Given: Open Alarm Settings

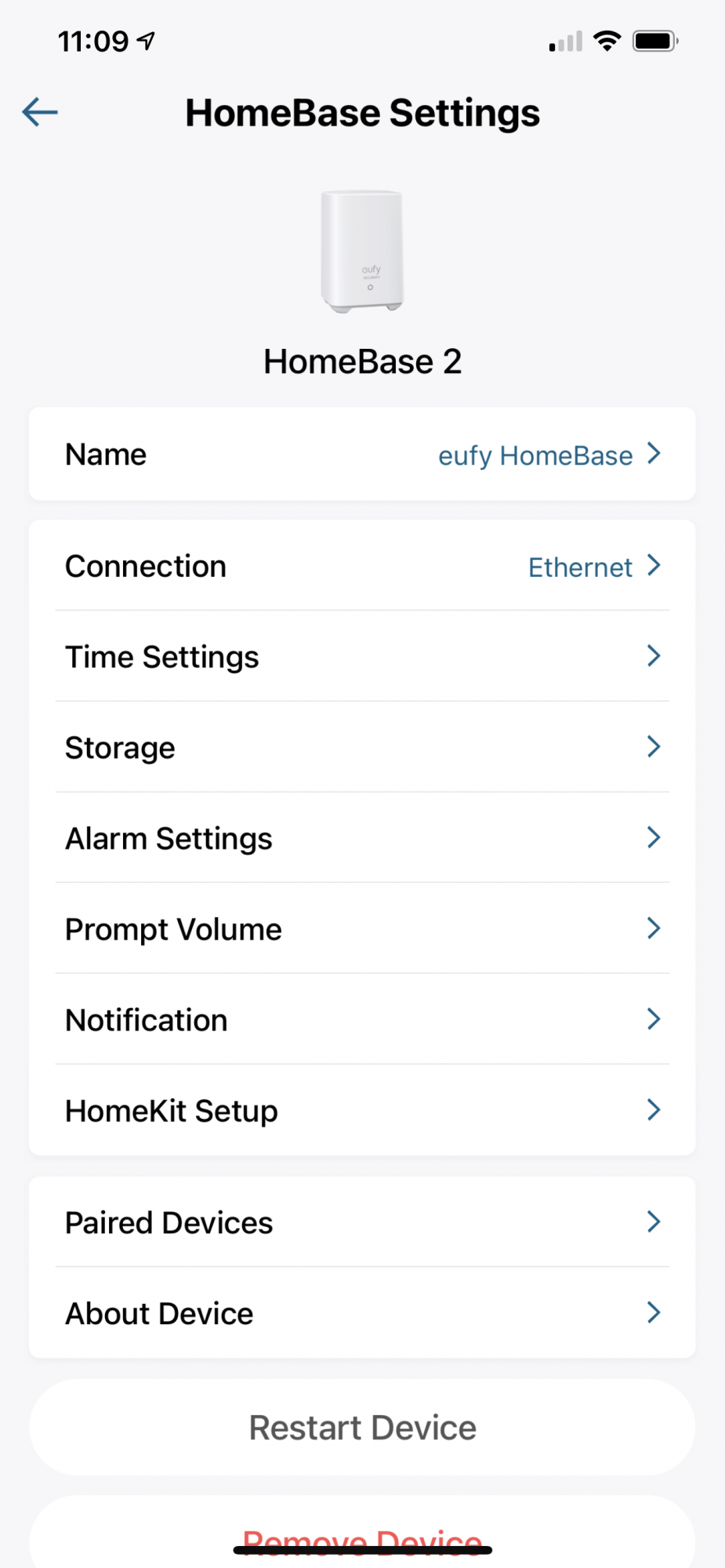Looking at the screenshot, I should [362, 838].
